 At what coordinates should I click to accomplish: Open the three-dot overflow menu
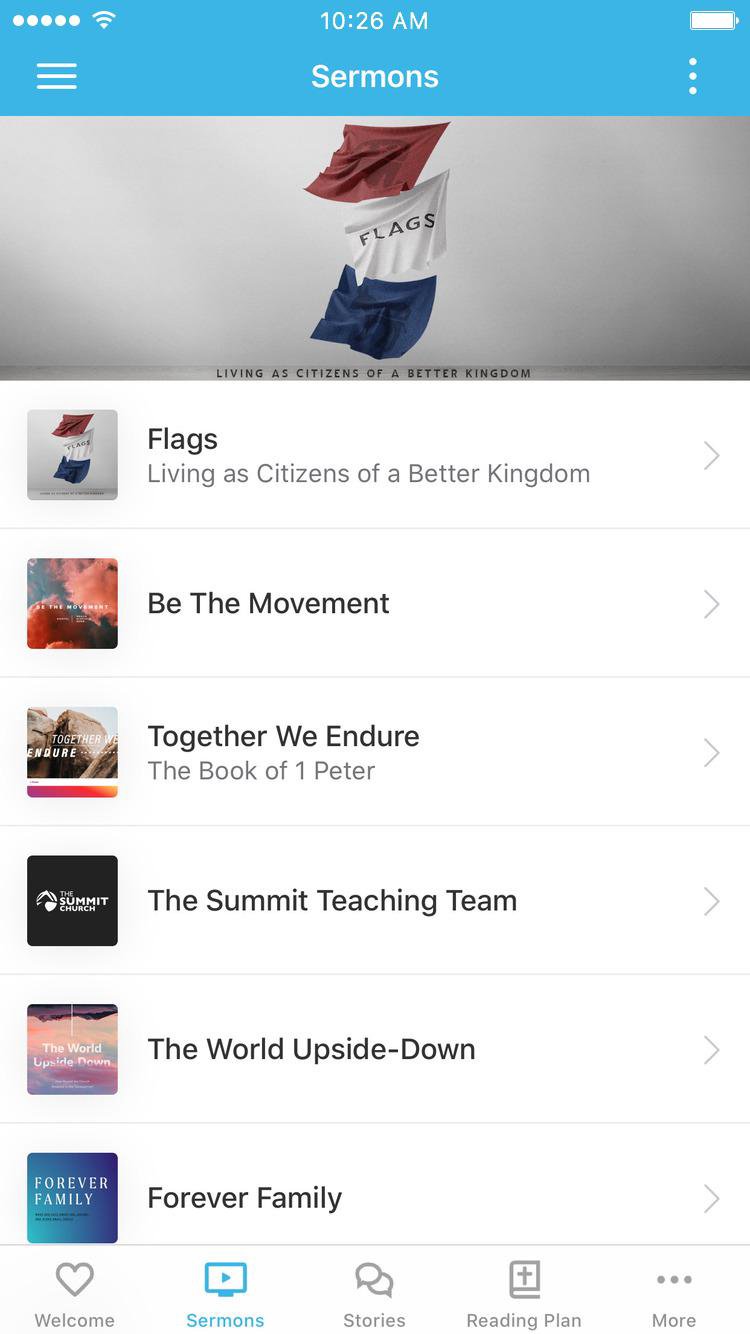click(692, 77)
